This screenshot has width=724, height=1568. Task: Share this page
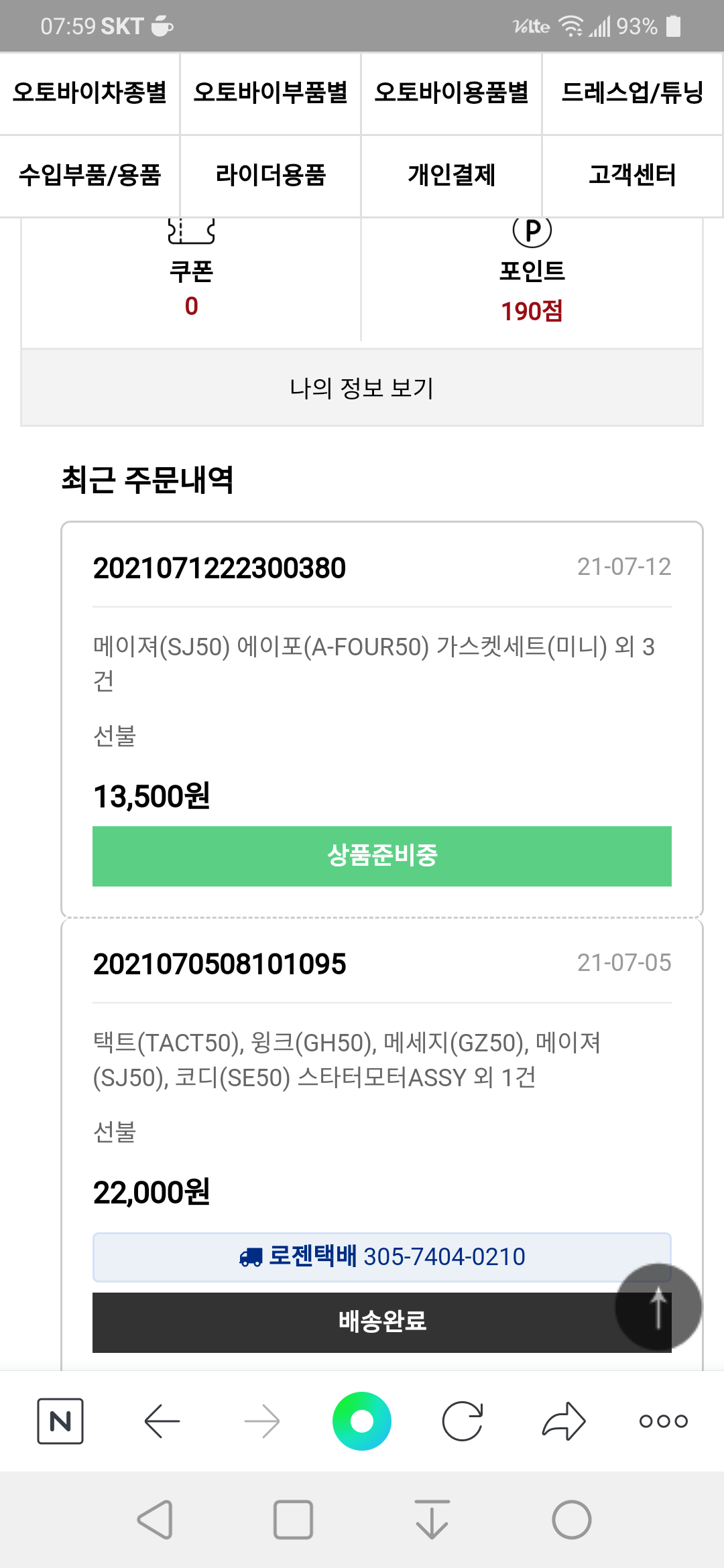click(564, 1421)
